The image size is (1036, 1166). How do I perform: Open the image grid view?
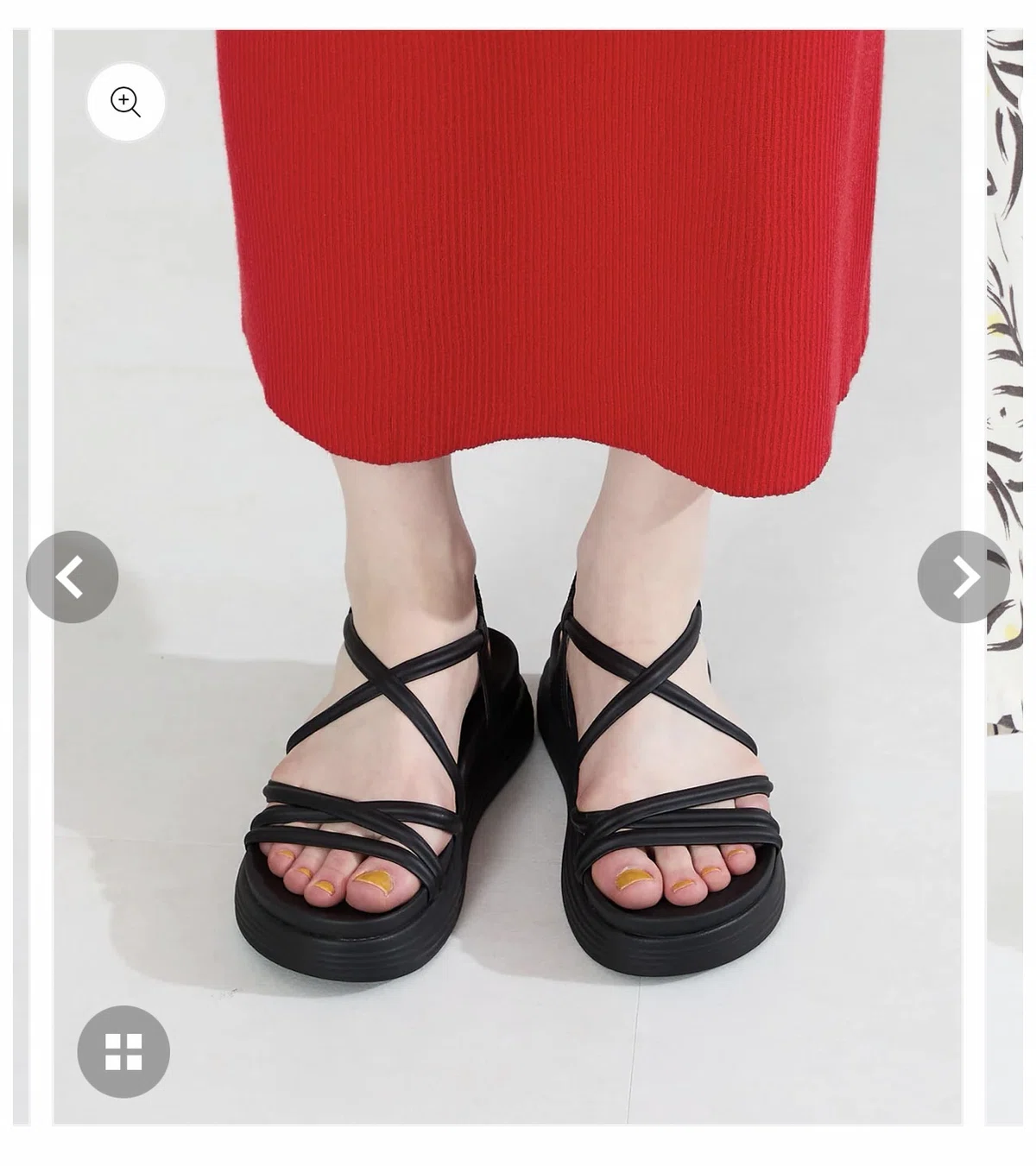tap(123, 1051)
